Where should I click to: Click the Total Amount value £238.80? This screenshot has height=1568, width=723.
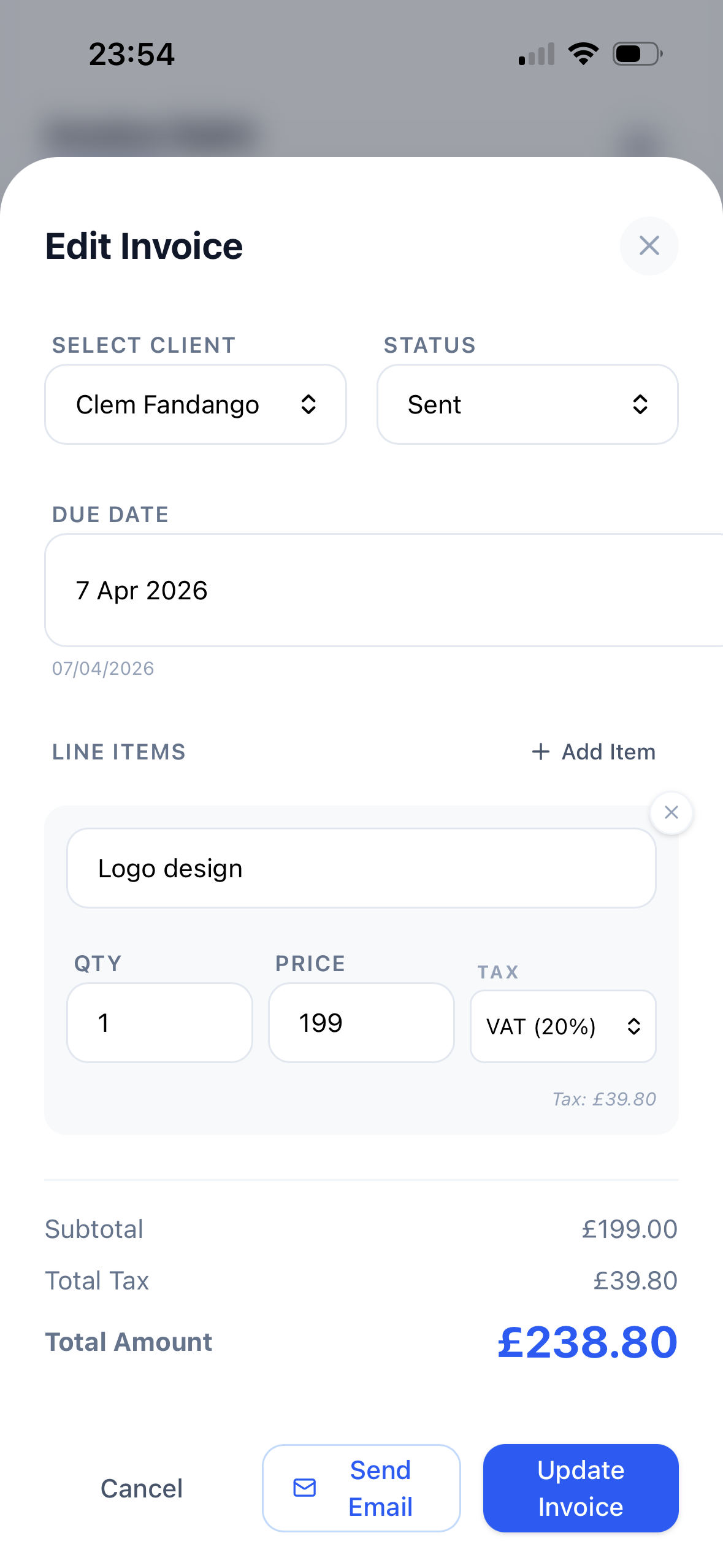[x=587, y=1342]
